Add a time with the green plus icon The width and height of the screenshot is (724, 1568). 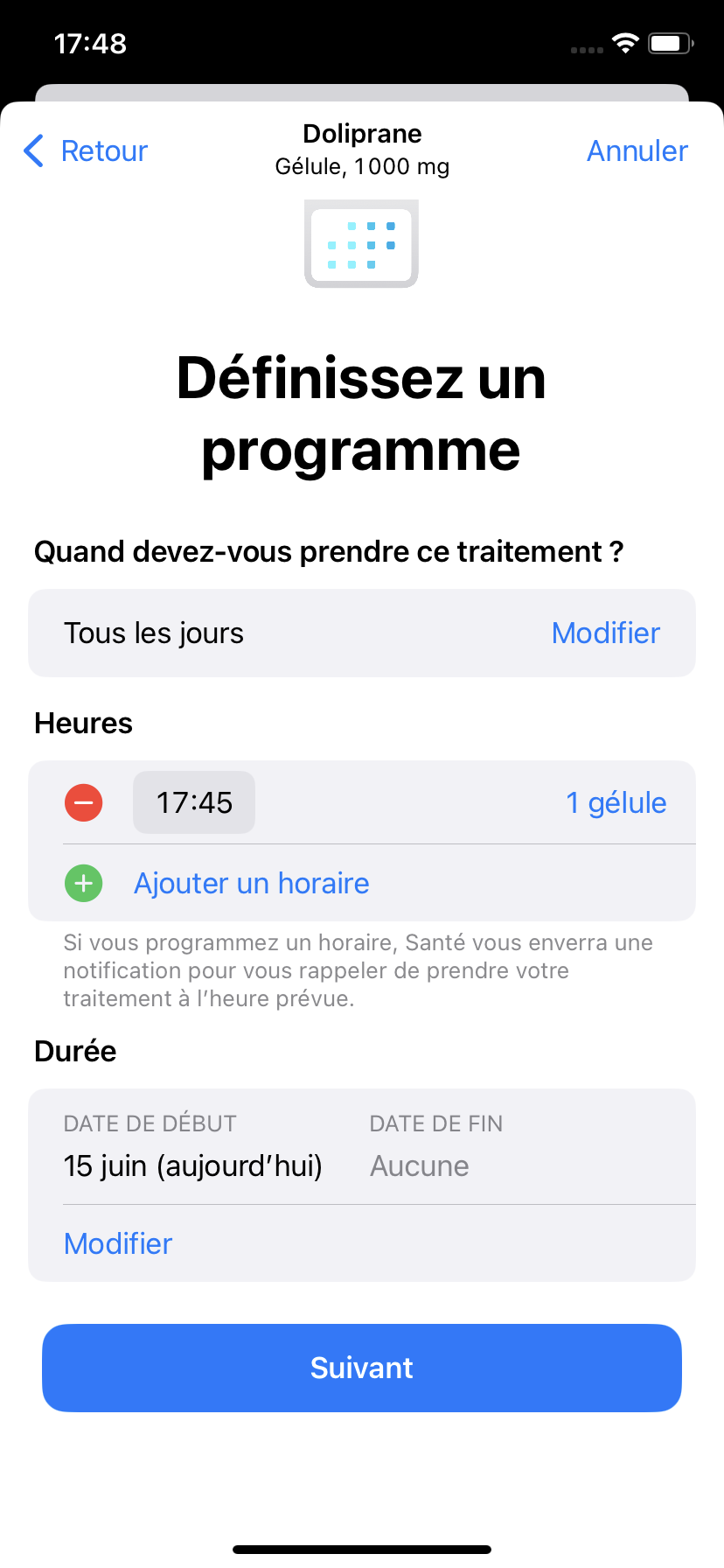[84, 884]
